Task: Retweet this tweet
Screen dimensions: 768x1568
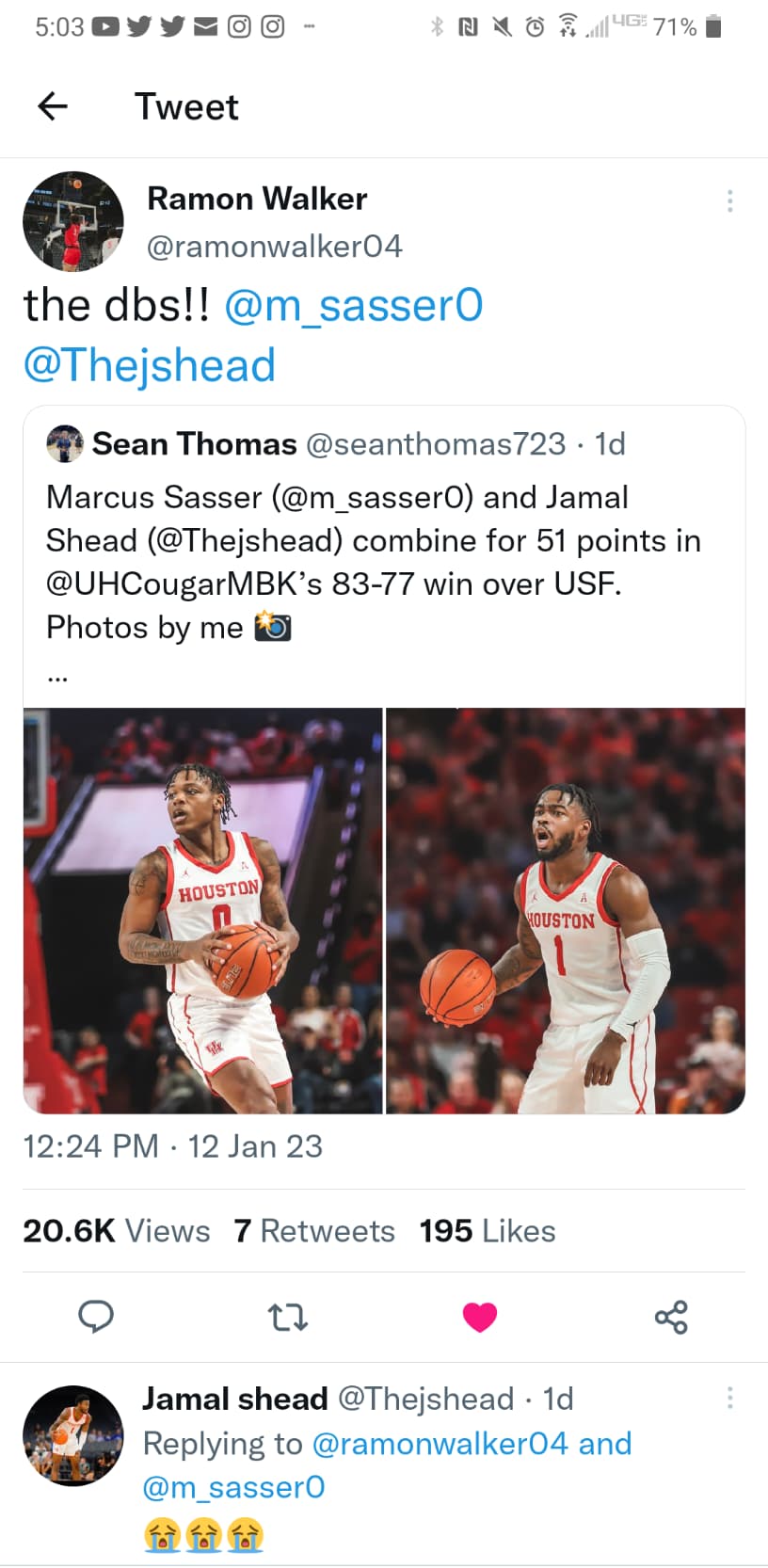Action: tap(288, 1317)
